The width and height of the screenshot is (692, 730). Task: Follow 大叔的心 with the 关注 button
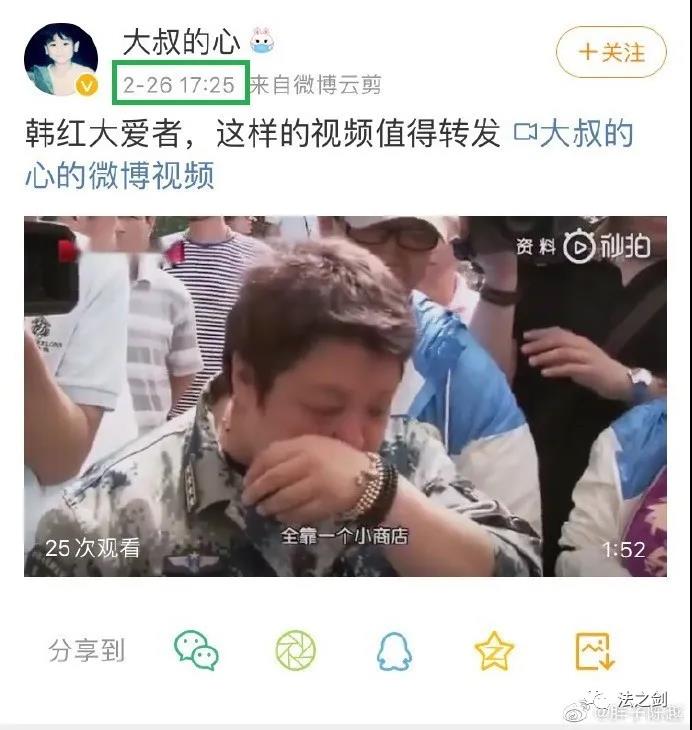611,53
